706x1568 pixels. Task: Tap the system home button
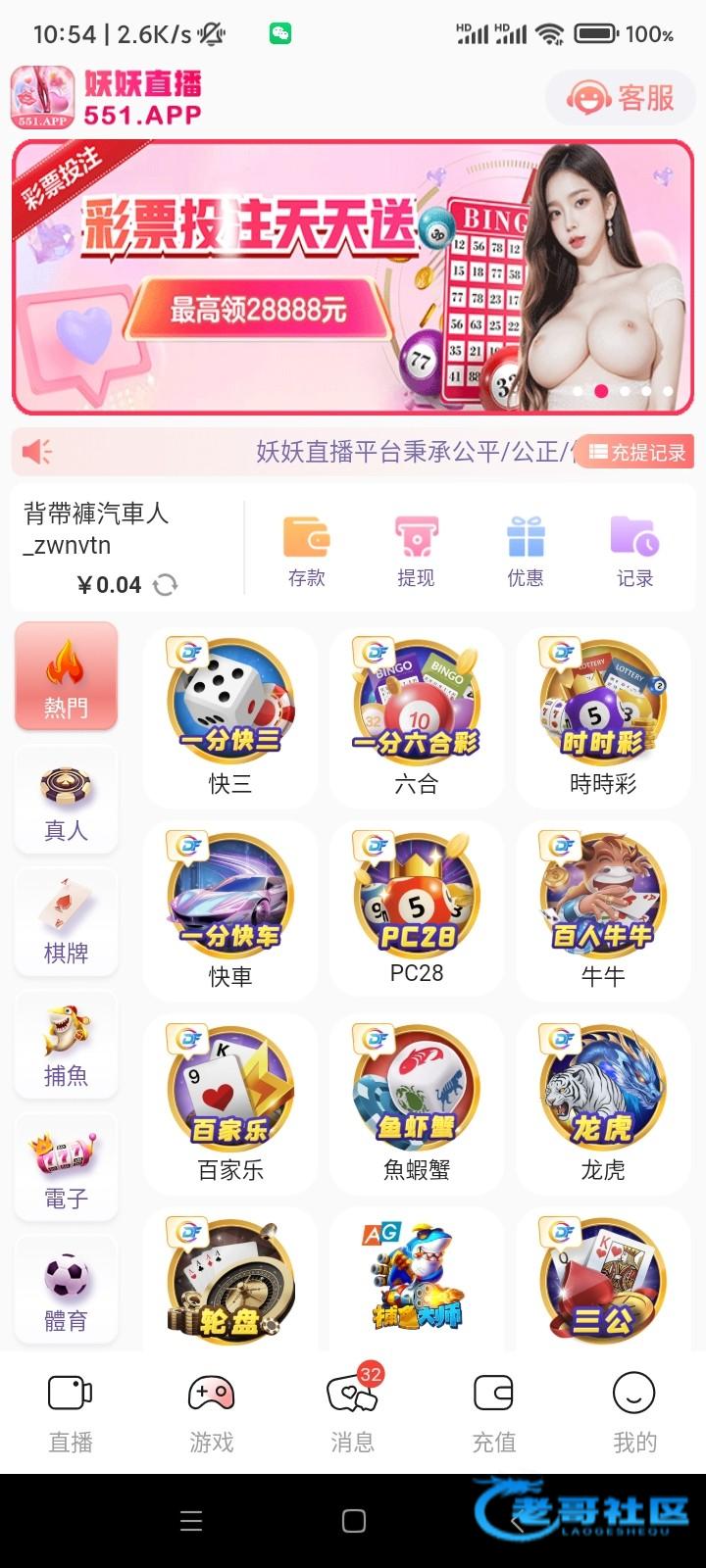tap(353, 1520)
